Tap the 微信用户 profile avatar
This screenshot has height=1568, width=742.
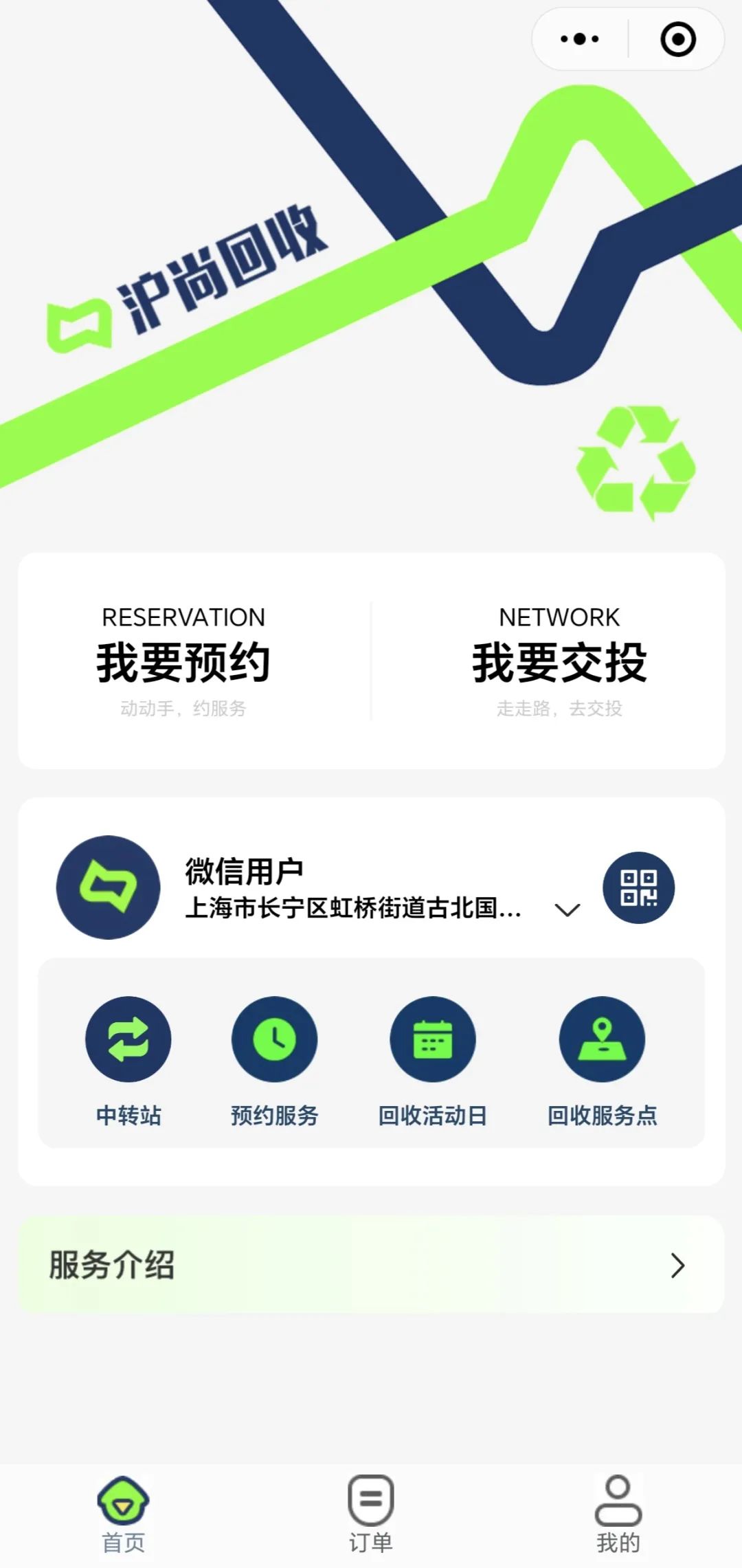[x=109, y=887]
